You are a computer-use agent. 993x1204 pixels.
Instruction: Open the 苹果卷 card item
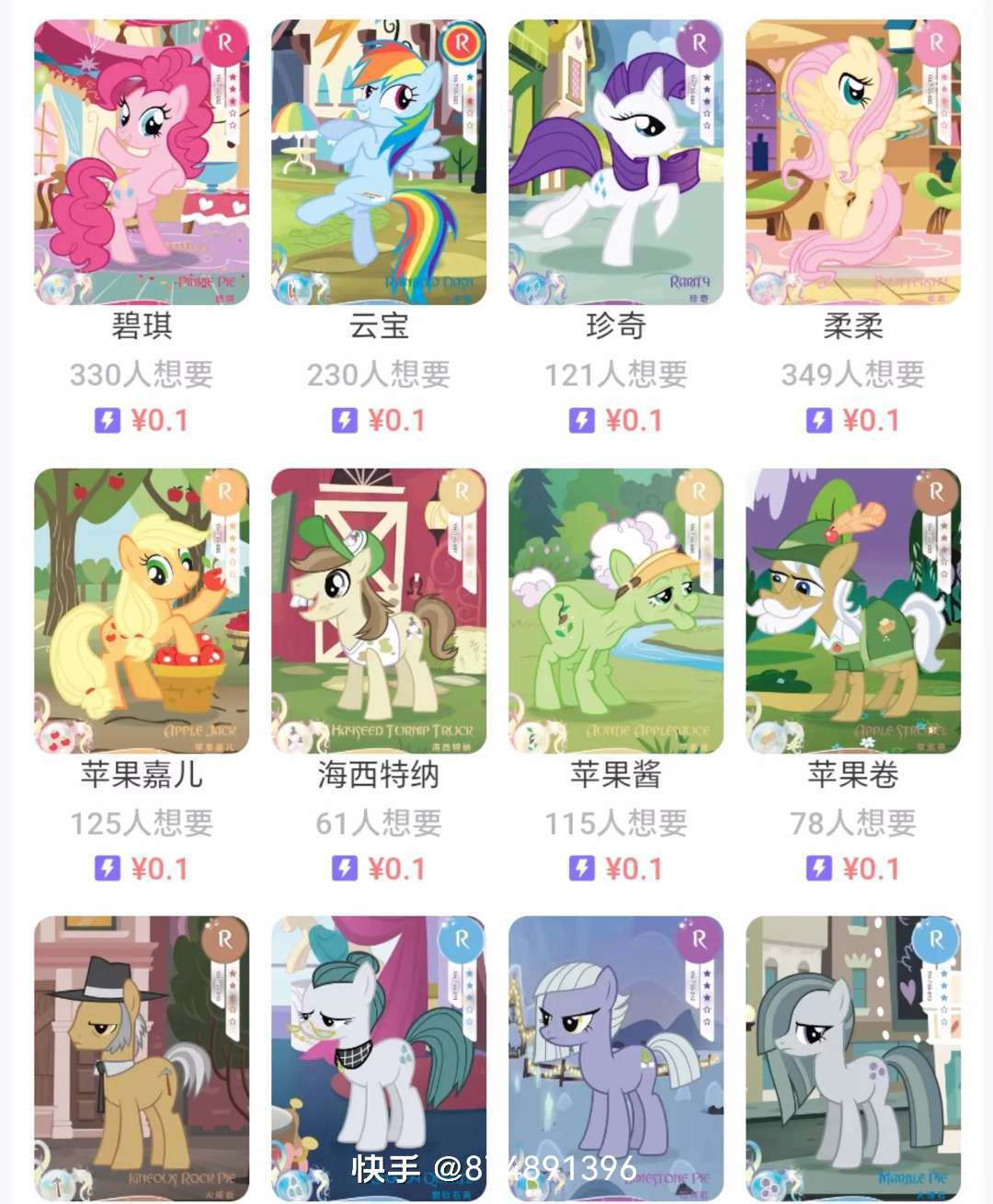pos(853,611)
